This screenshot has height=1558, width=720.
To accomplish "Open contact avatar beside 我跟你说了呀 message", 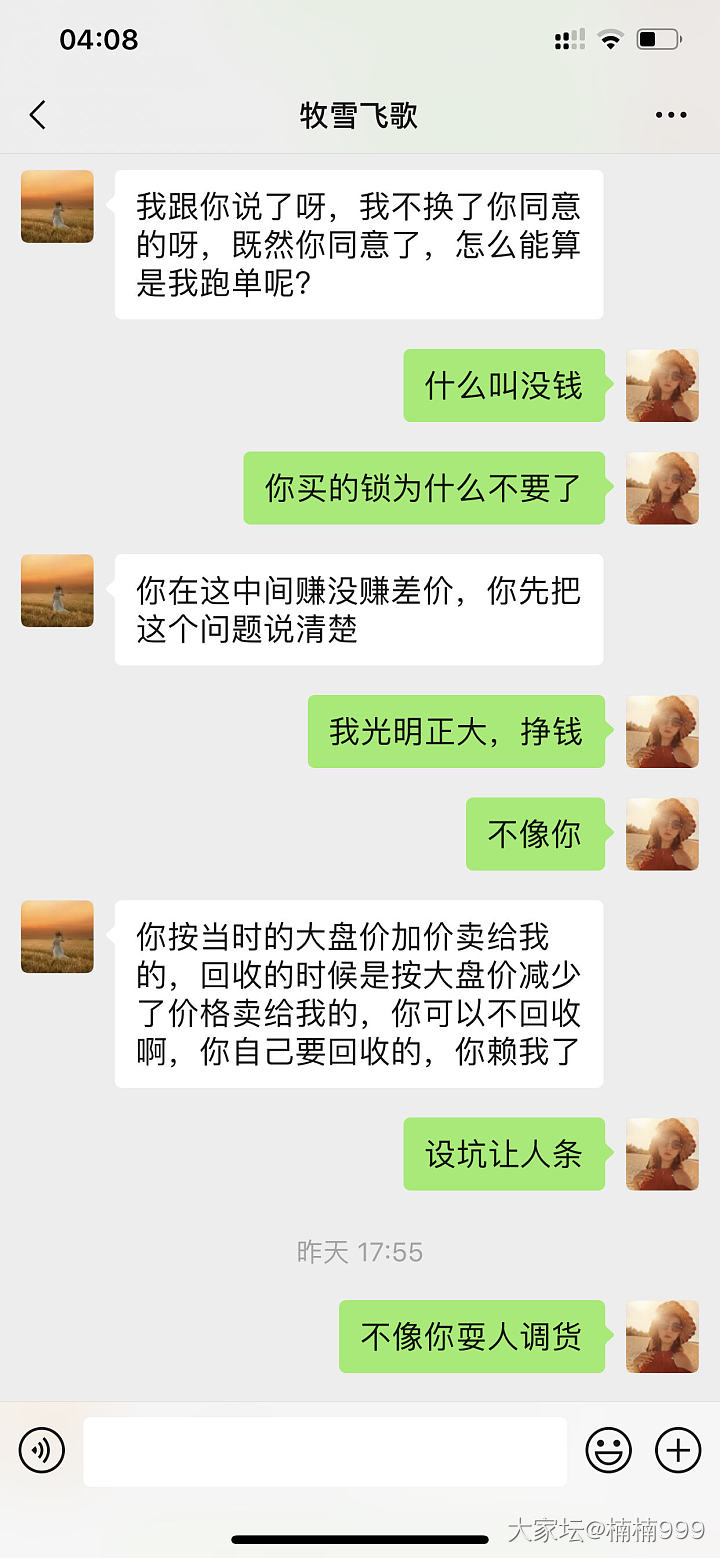I will [x=57, y=206].
